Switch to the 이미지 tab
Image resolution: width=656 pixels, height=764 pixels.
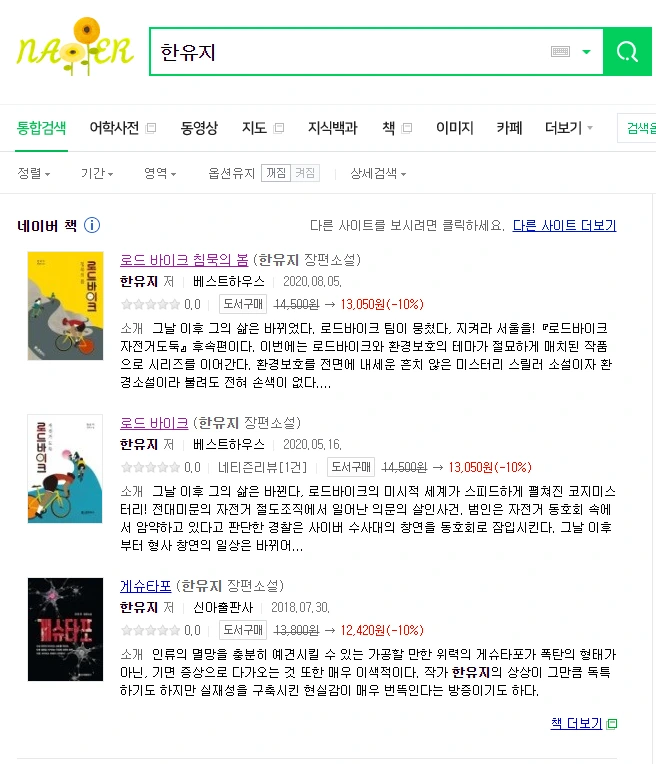454,128
